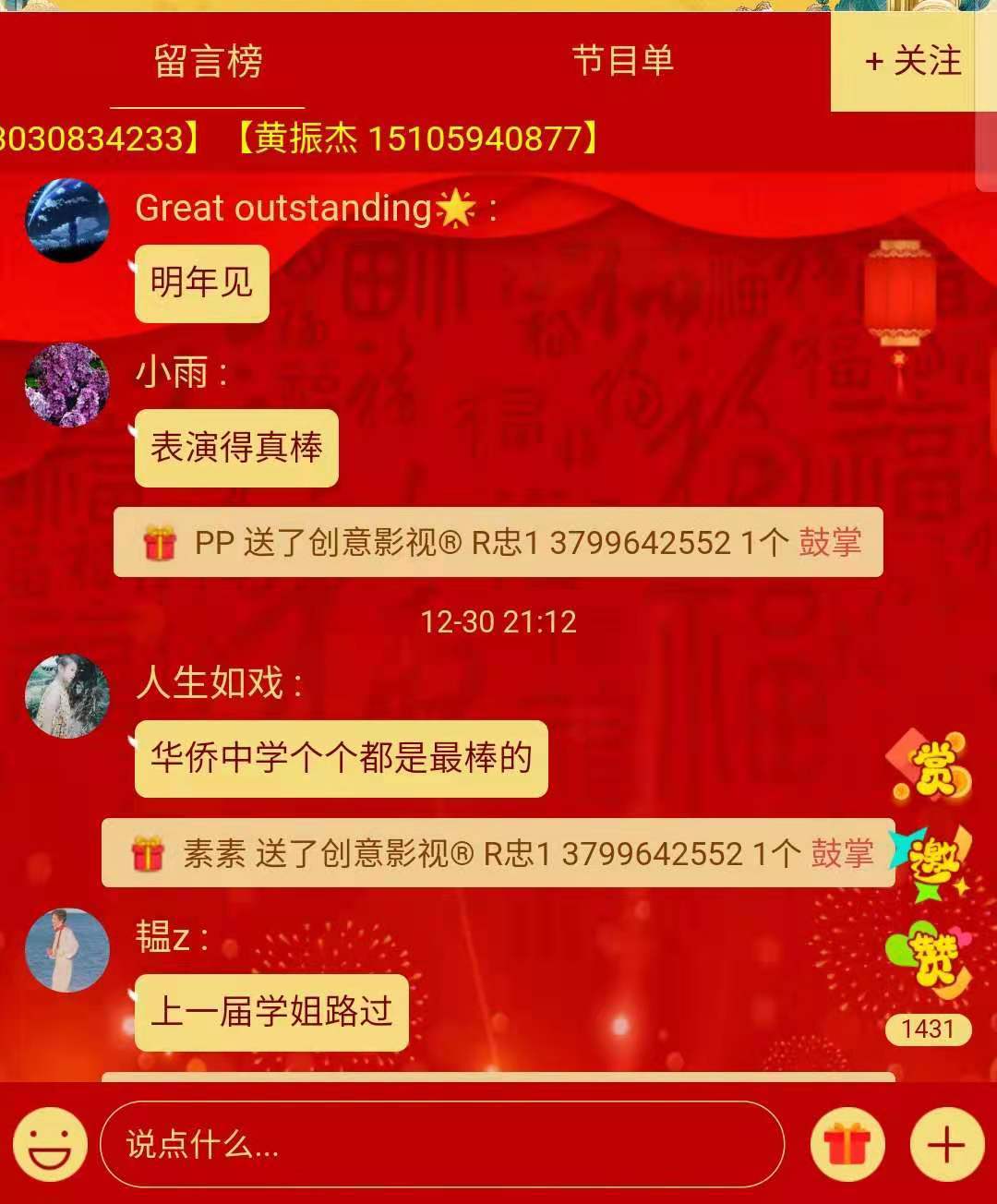Tap 鼓掌 link in PP's gift message

click(x=829, y=542)
